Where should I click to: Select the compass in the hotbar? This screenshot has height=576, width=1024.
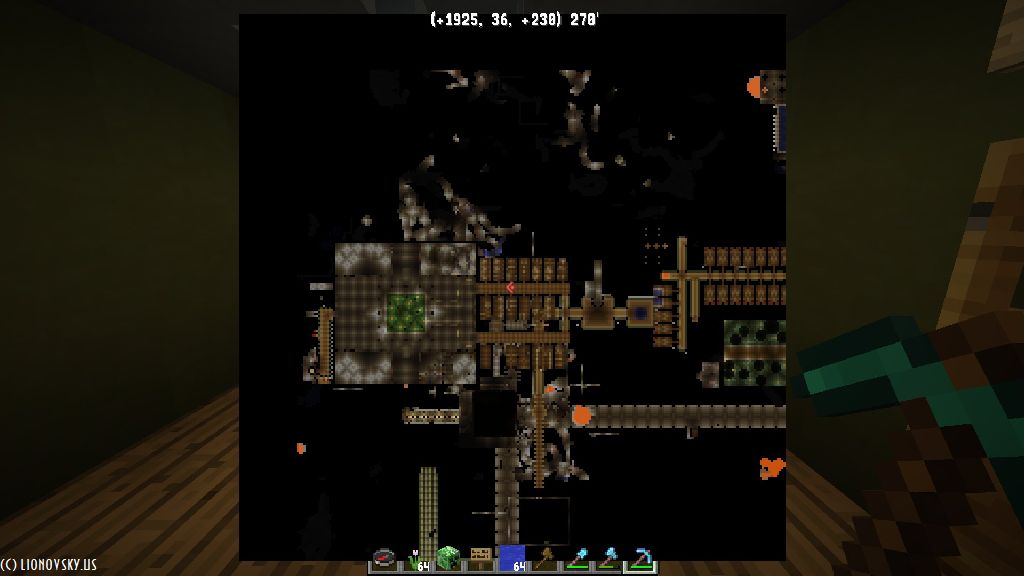pos(384,558)
